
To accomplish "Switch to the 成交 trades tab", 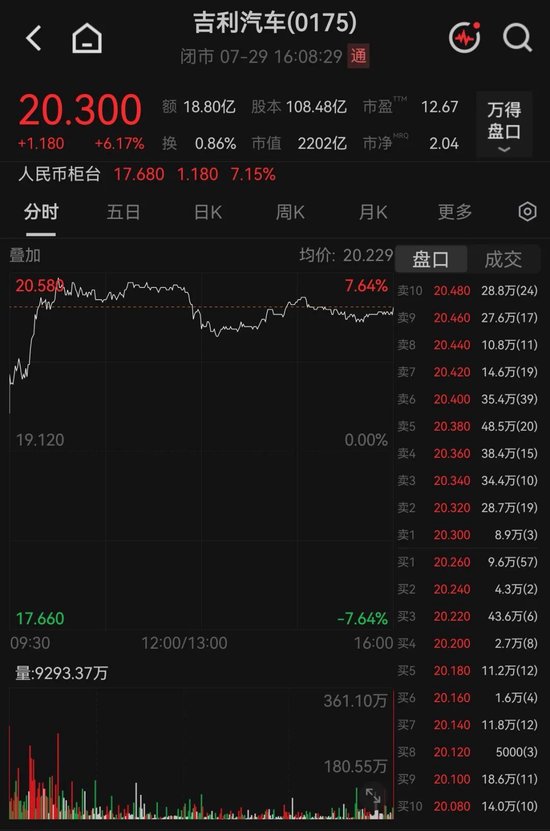I will pos(503,259).
